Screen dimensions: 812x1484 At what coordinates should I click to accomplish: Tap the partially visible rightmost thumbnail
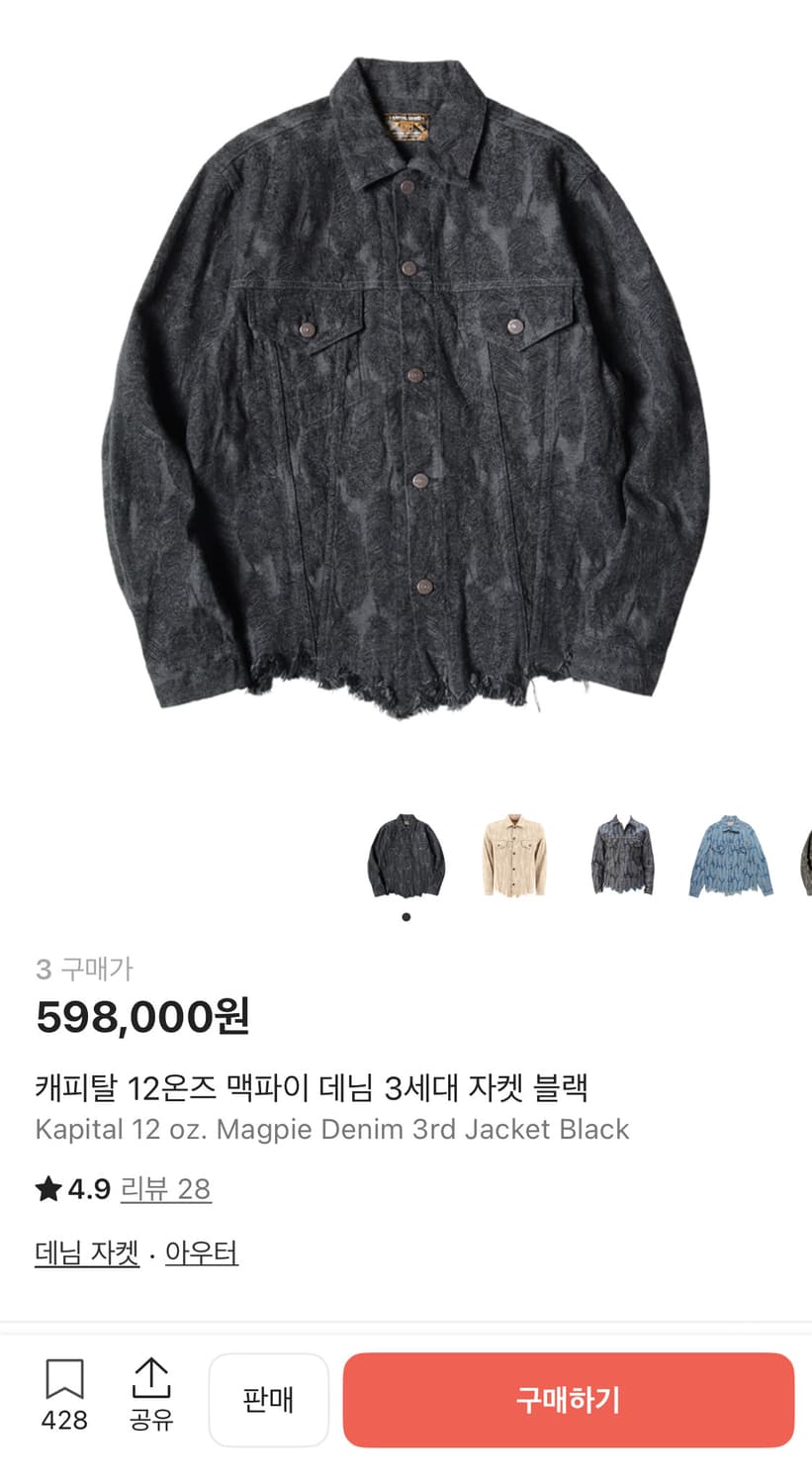tap(803, 858)
